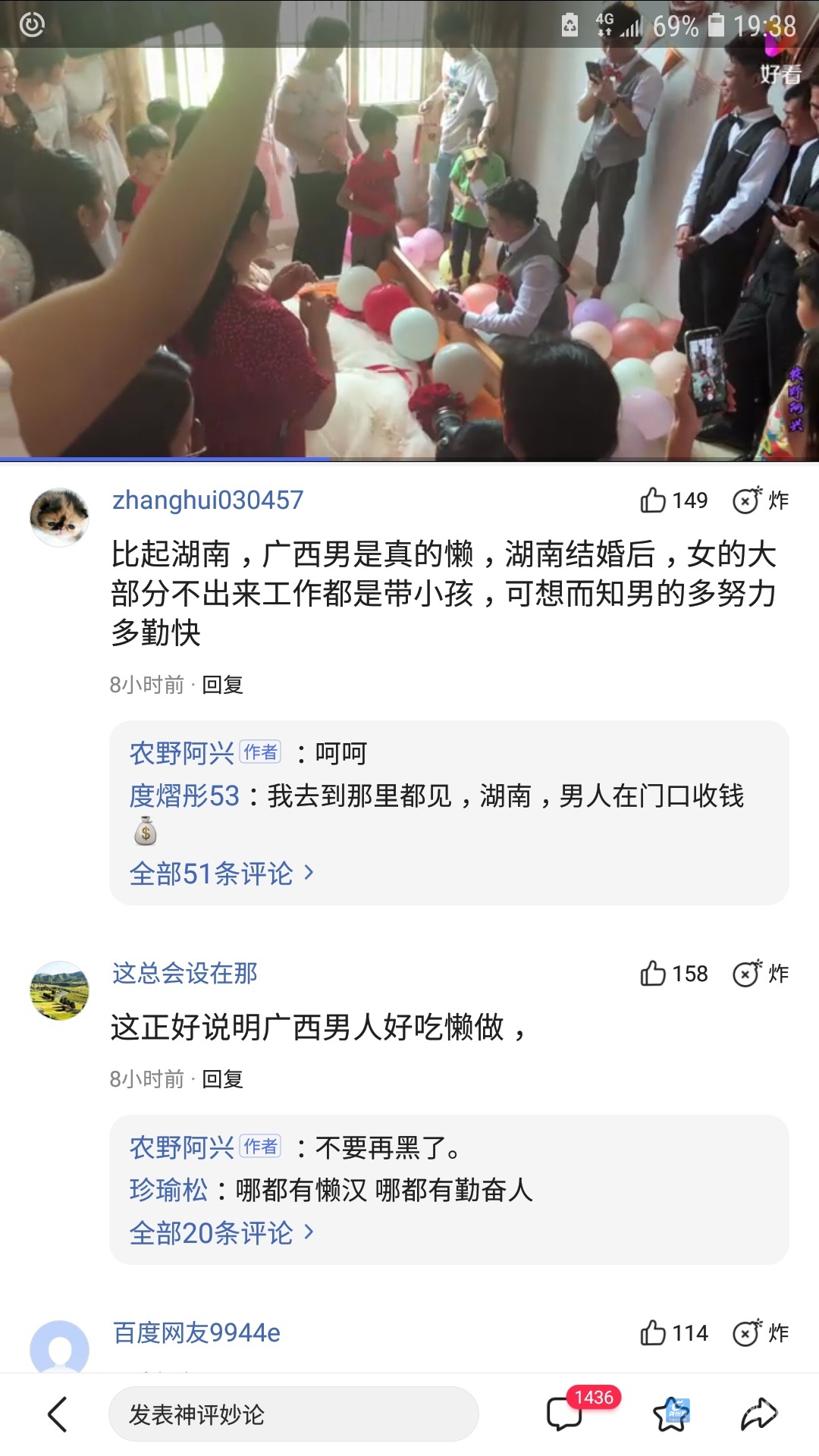Open comments icon showing 1436
This screenshot has height=1456, width=819.
click(x=565, y=1414)
